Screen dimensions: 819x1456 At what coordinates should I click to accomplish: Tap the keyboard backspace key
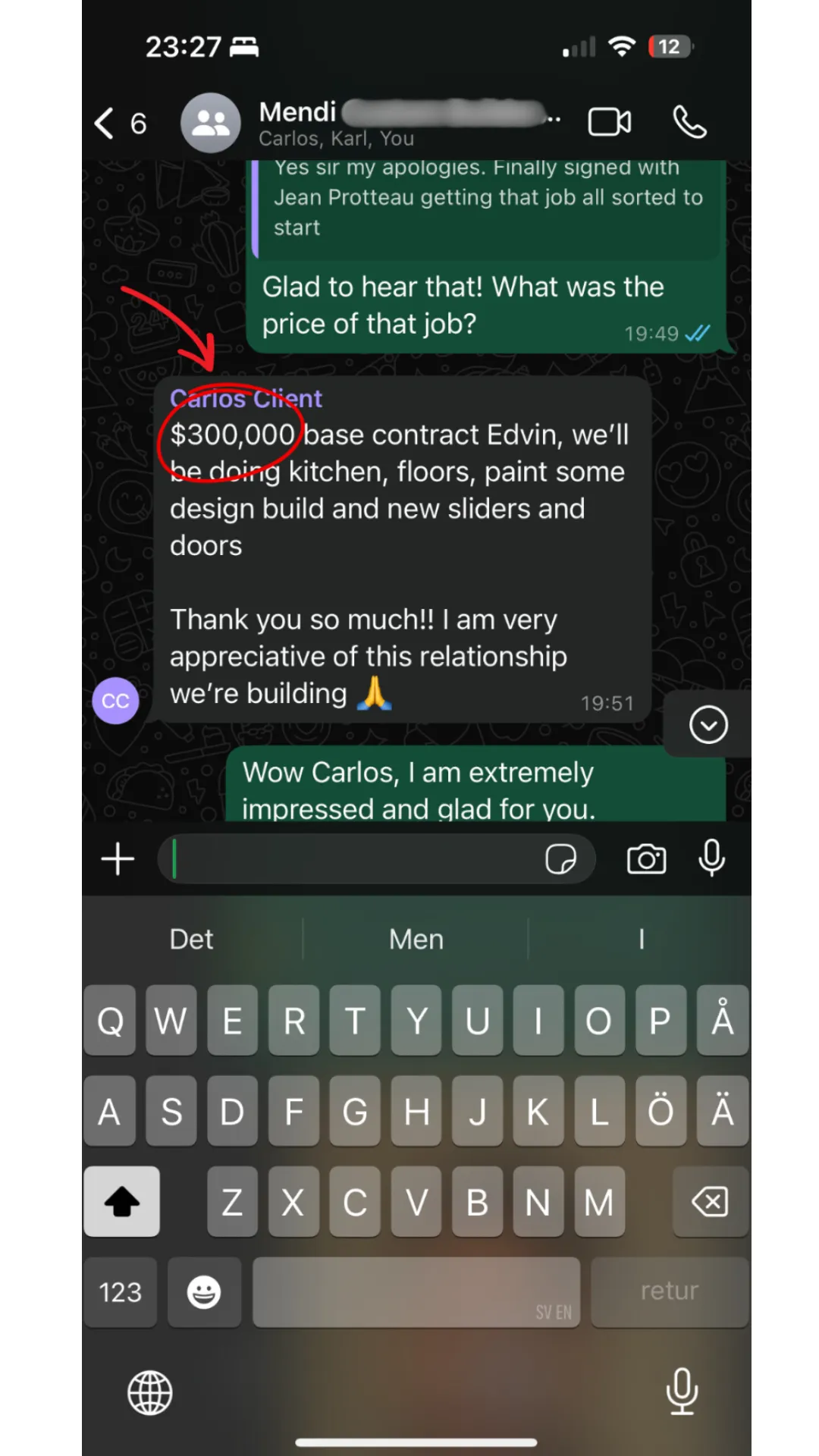pyautogui.click(x=710, y=1202)
